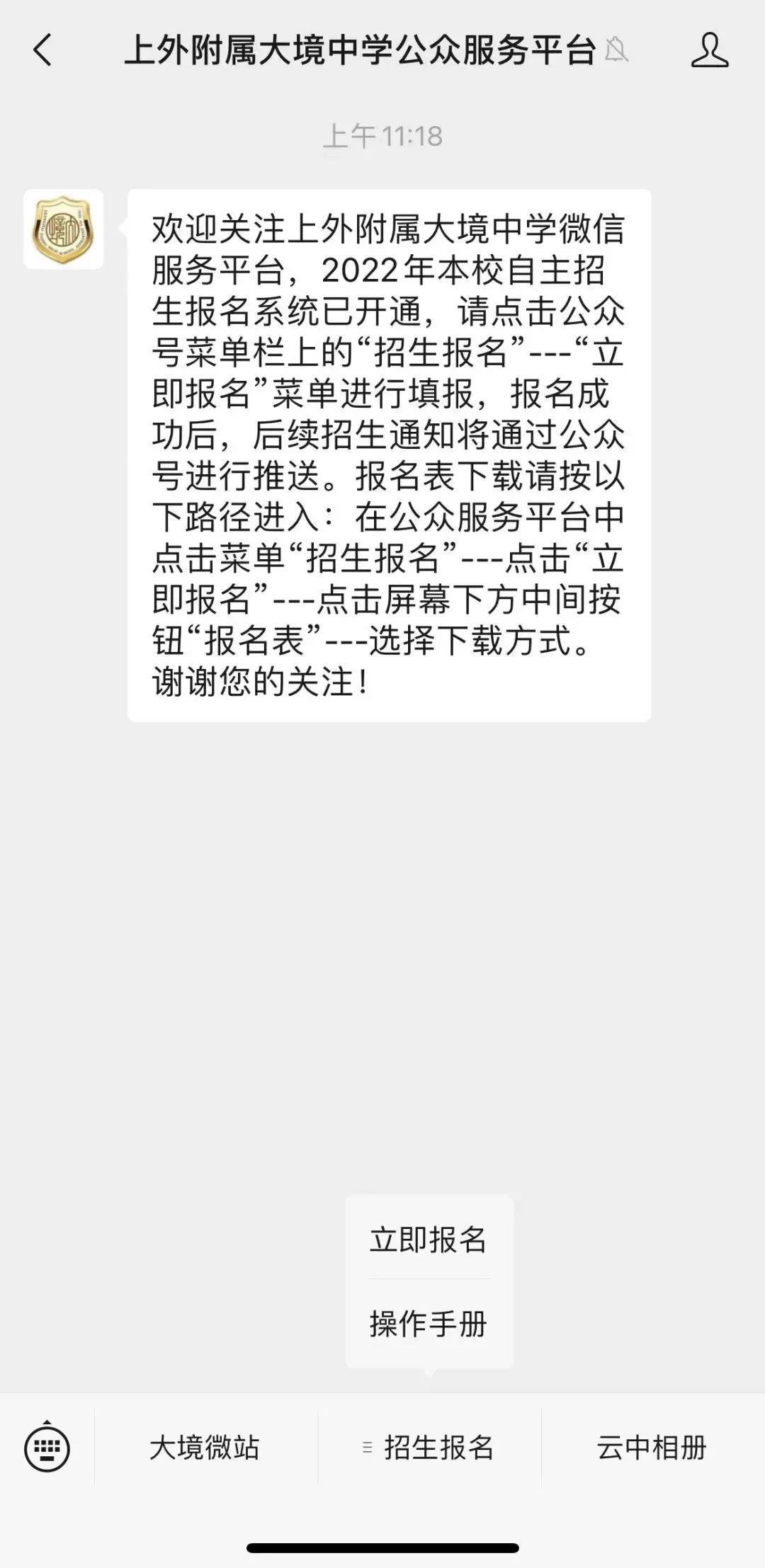Select 立即报名 from the popup menu
This screenshot has width=765, height=1568.
(x=429, y=1240)
